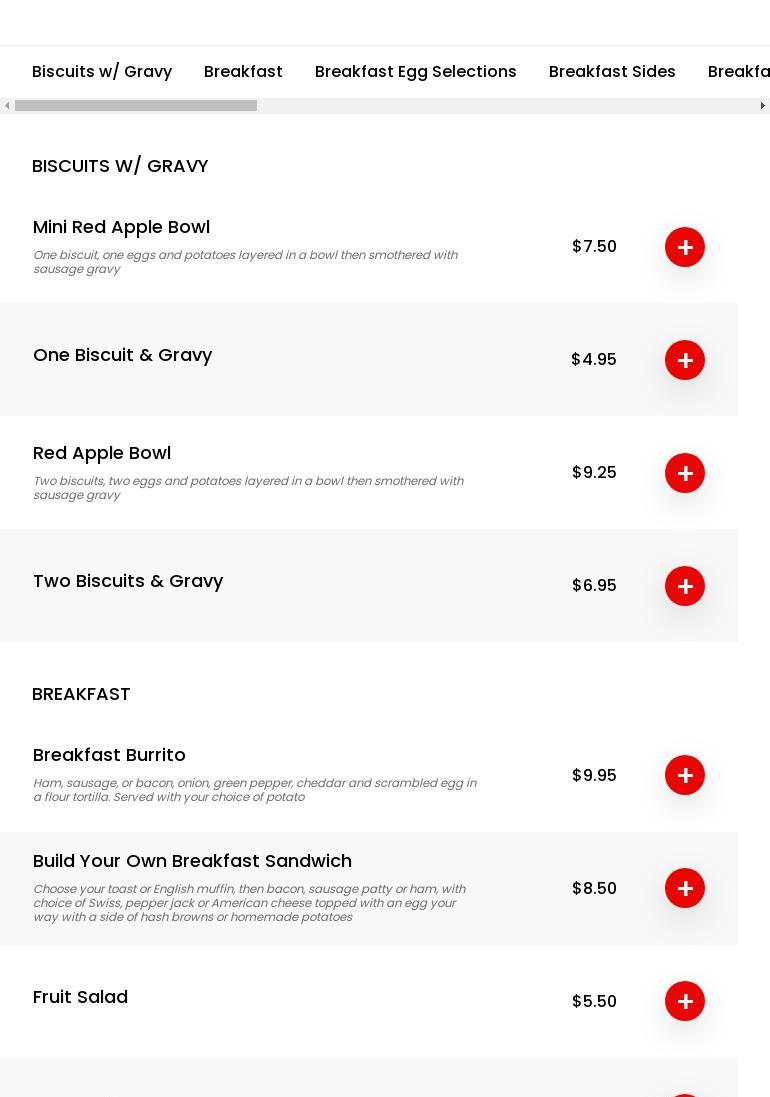The width and height of the screenshot is (770, 1097).
Task: Add the $9.25 Red Apple Bowl to order
Action: [x=685, y=473]
